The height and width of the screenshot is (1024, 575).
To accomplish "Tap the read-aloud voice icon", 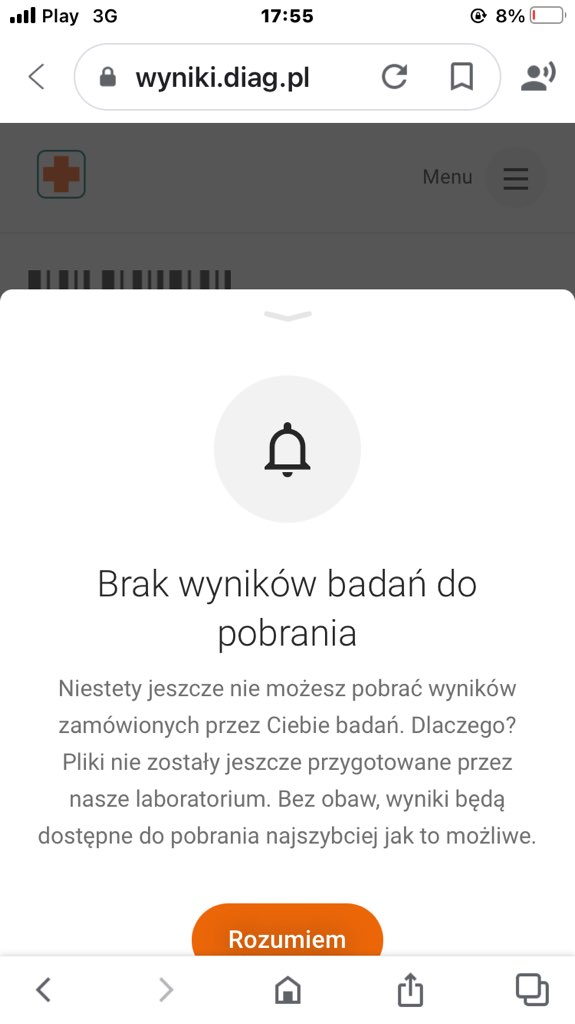I will click(x=538, y=77).
